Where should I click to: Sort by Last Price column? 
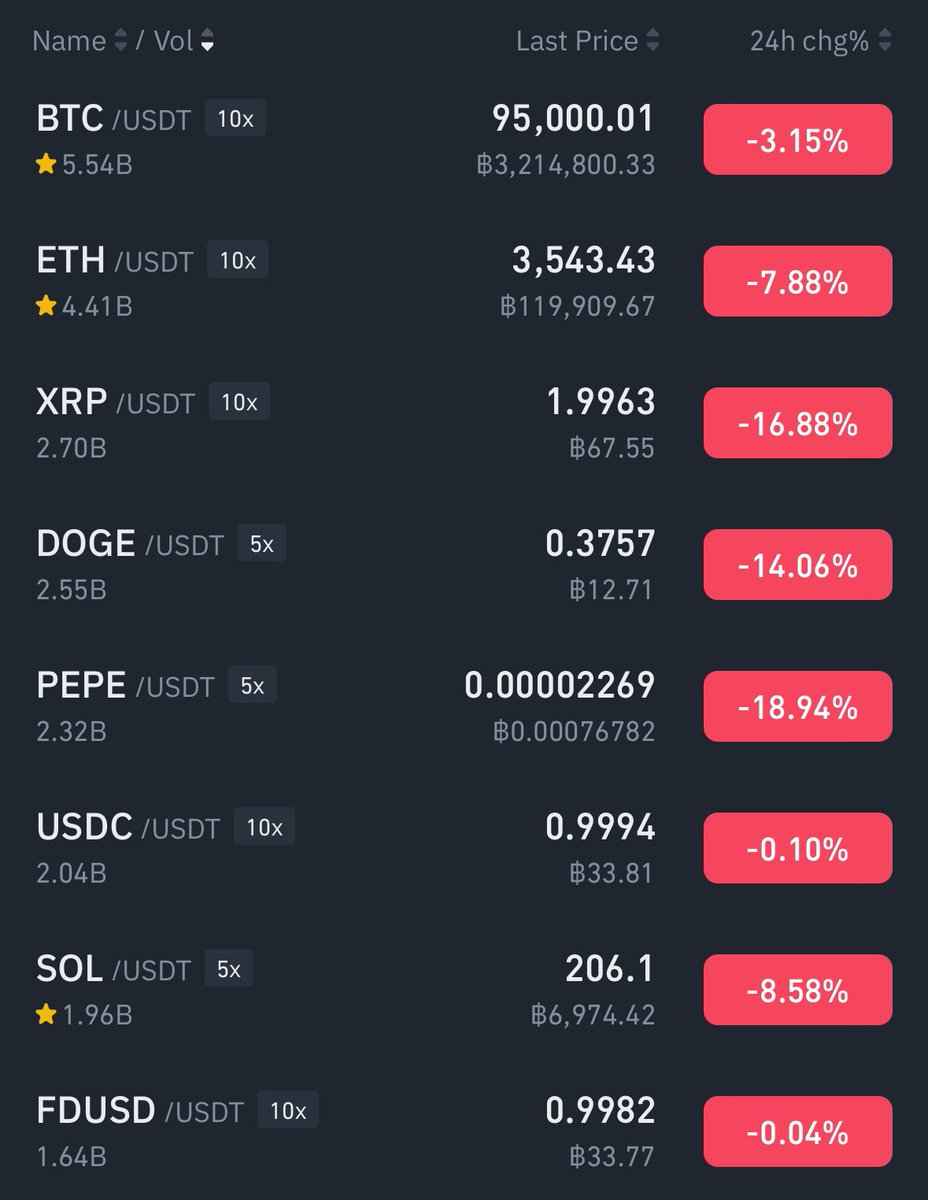(586, 41)
